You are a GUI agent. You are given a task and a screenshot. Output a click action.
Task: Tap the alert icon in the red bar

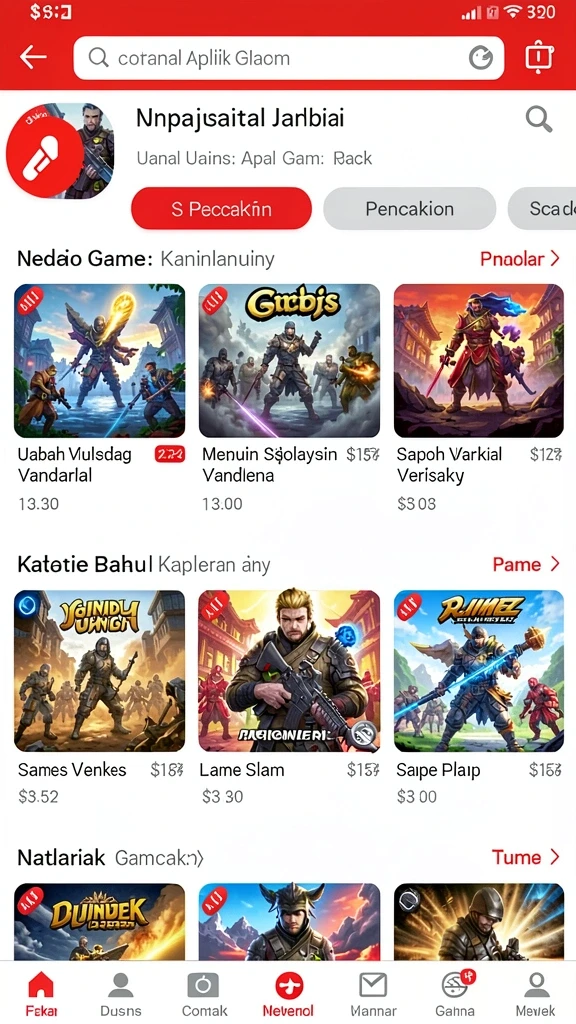coord(539,57)
